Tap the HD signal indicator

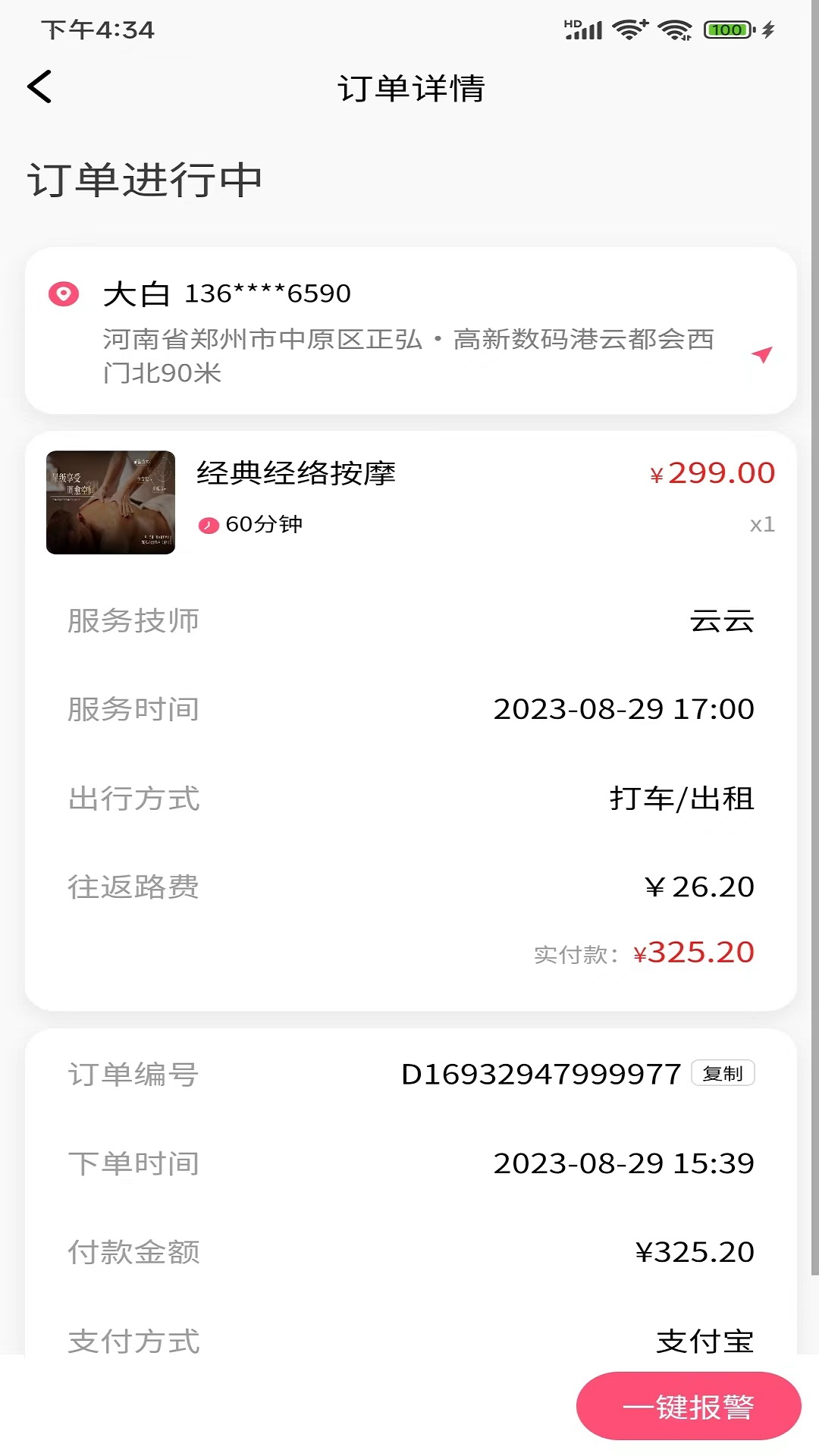pos(584,29)
